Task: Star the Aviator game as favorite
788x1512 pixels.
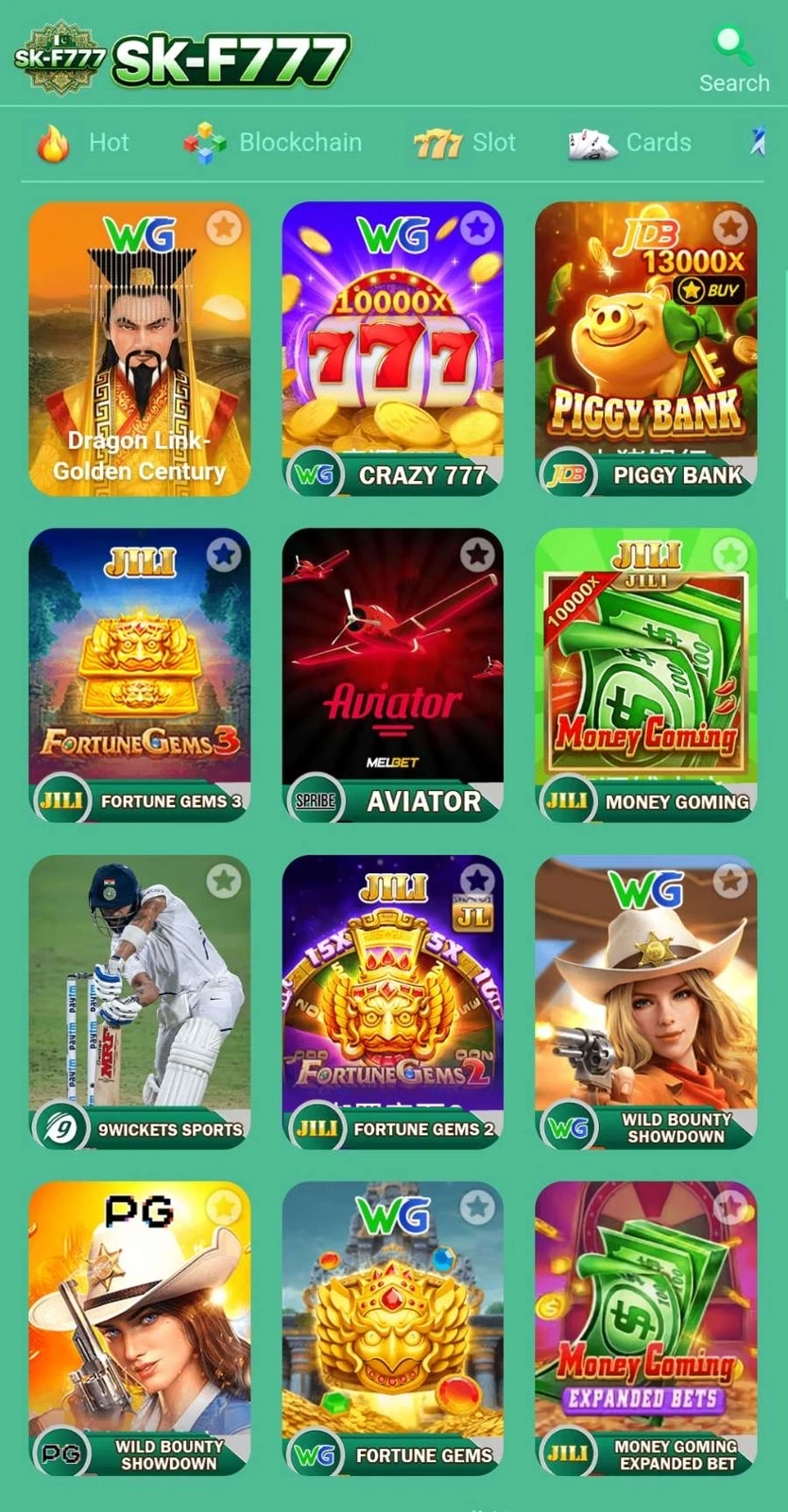Action: (477, 554)
